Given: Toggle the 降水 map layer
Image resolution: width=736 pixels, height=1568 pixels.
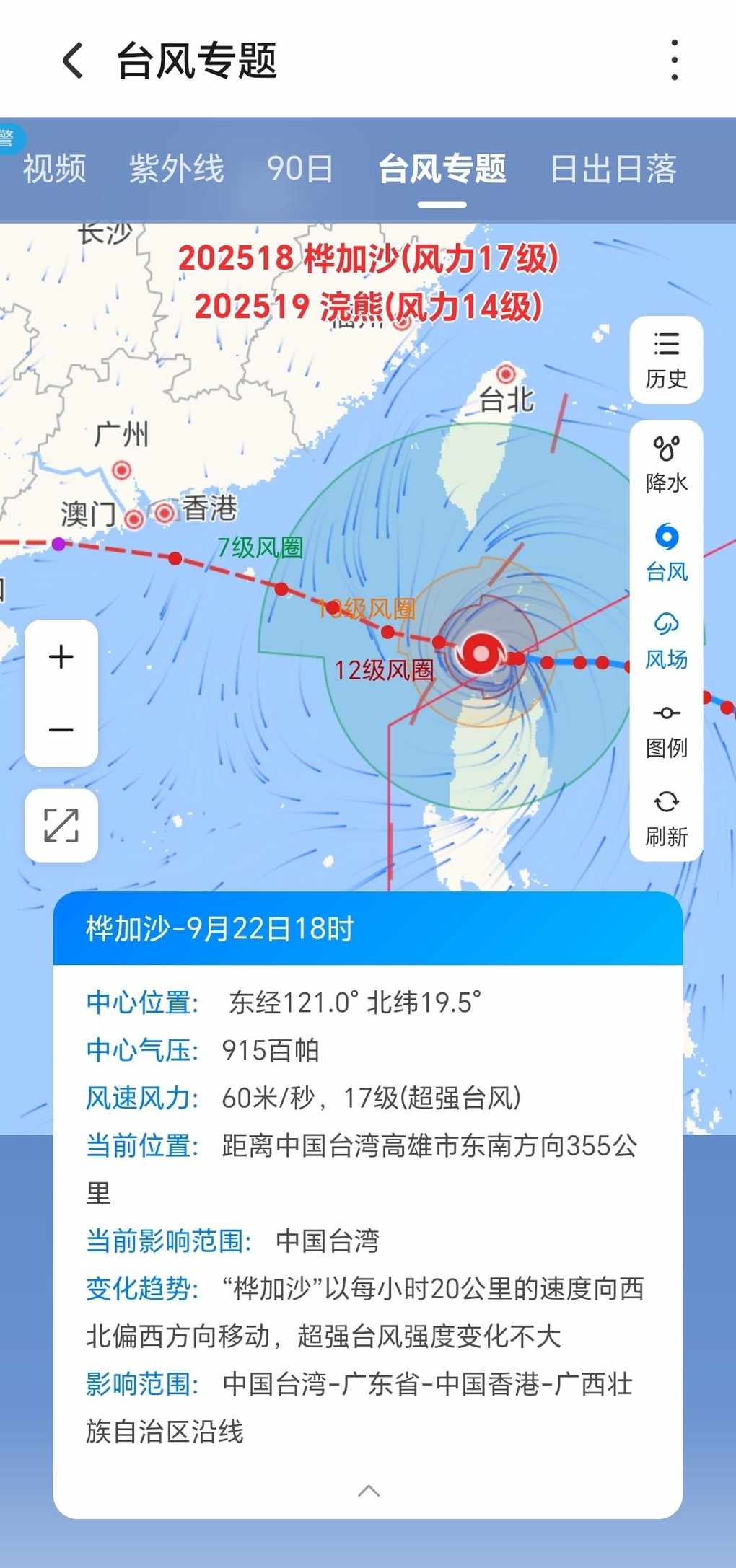Looking at the screenshot, I should 666,464.
